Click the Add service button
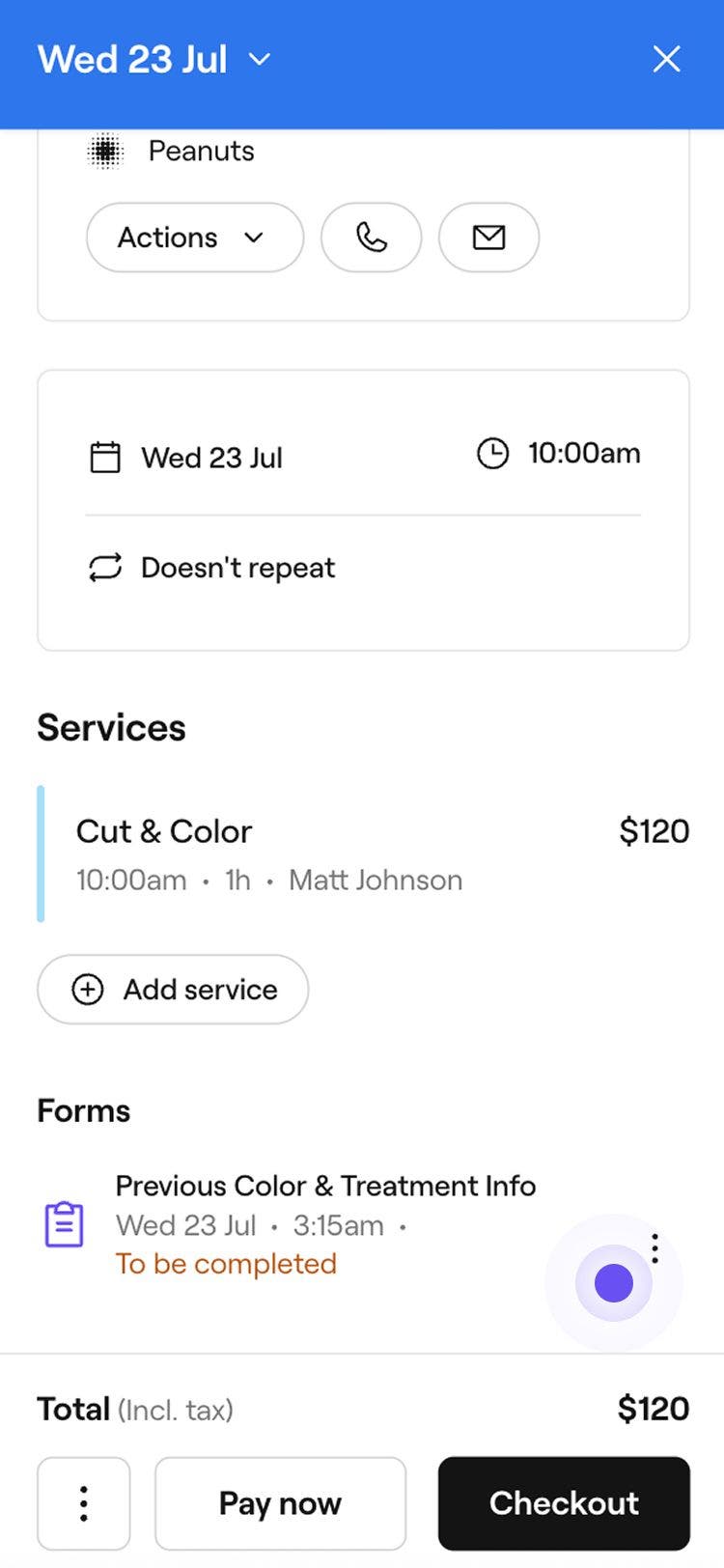The height and width of the screenshot is (1568, 724). (173, 990)
